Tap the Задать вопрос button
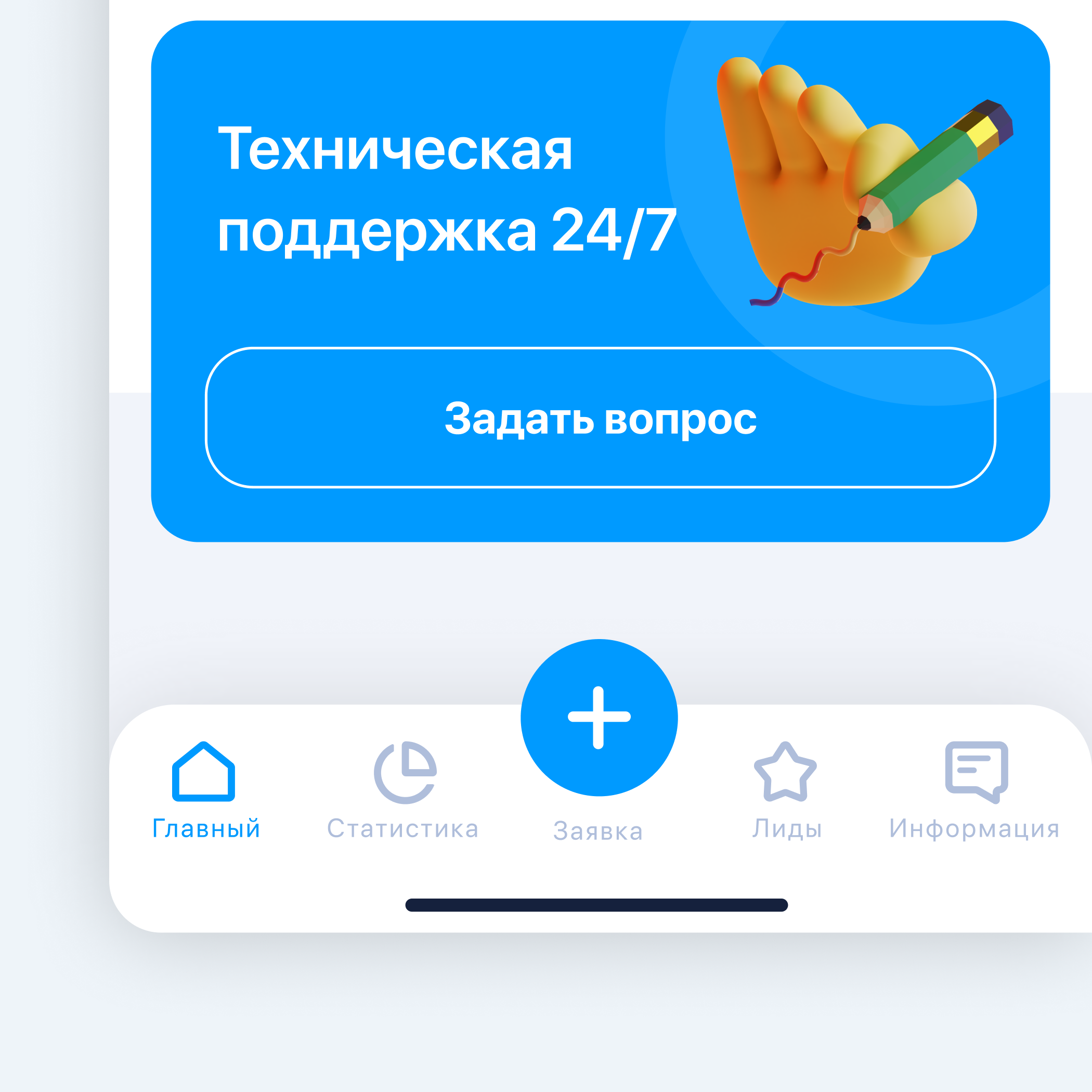This screenshot has width=1092, height=1092. 600,418
